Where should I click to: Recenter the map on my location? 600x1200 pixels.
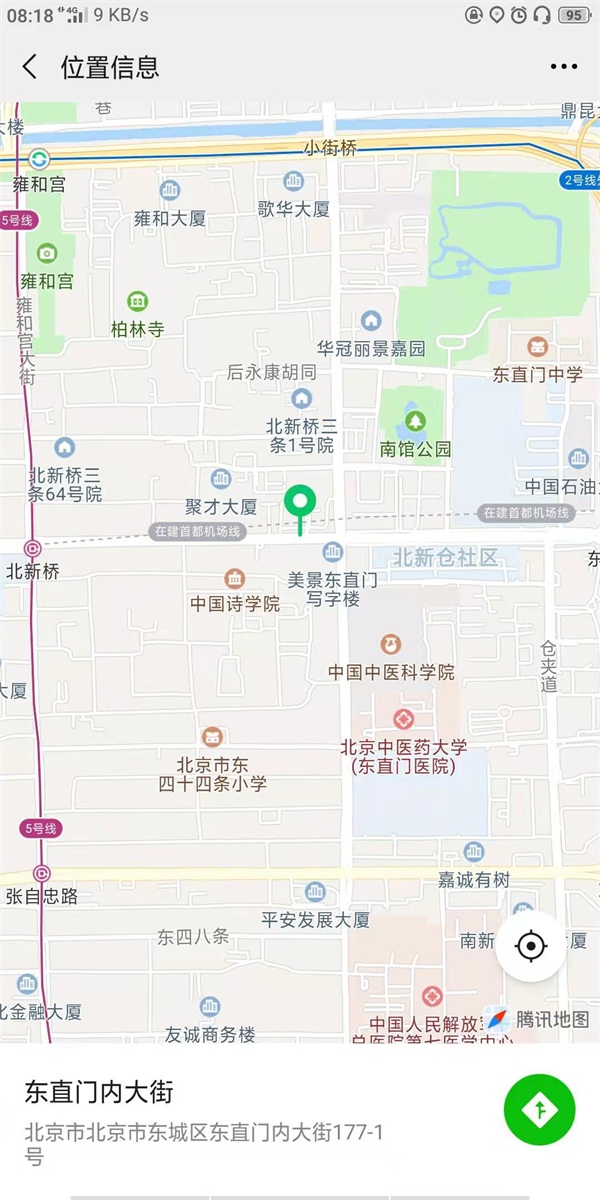tap(531, 946)
